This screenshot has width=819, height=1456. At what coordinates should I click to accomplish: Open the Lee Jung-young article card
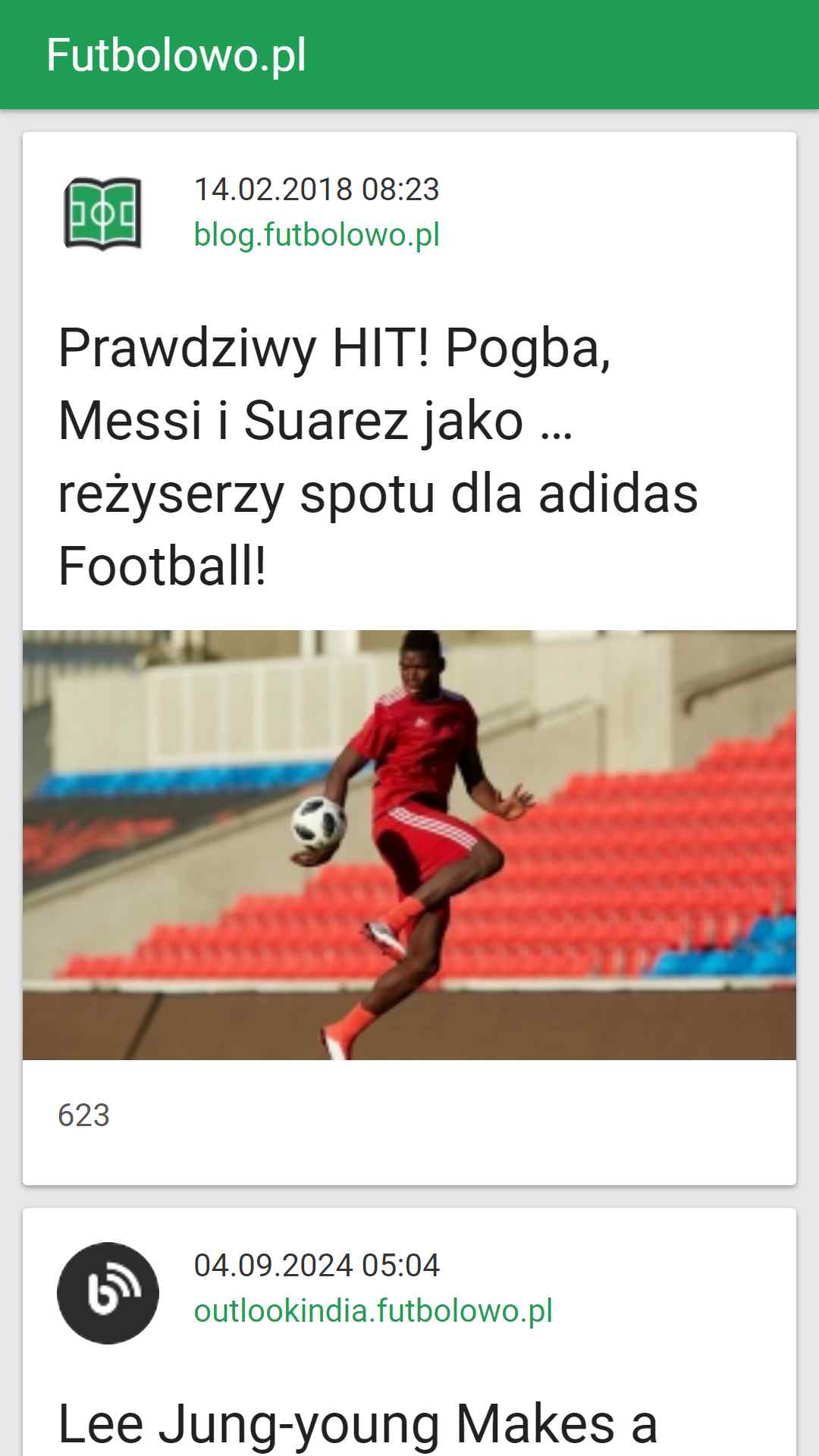point(409,1332)
